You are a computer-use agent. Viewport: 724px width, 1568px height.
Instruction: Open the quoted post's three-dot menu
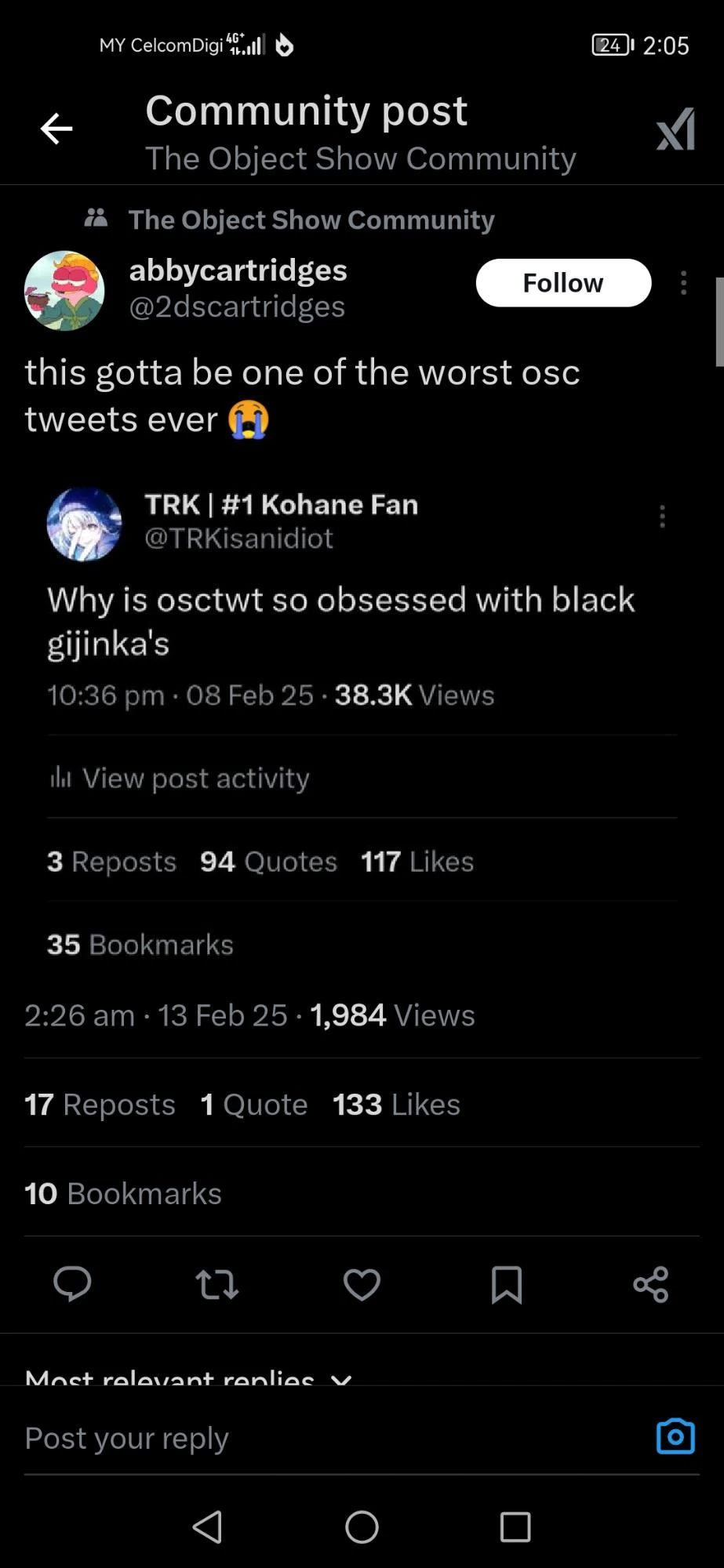click(x=663, y=517)
